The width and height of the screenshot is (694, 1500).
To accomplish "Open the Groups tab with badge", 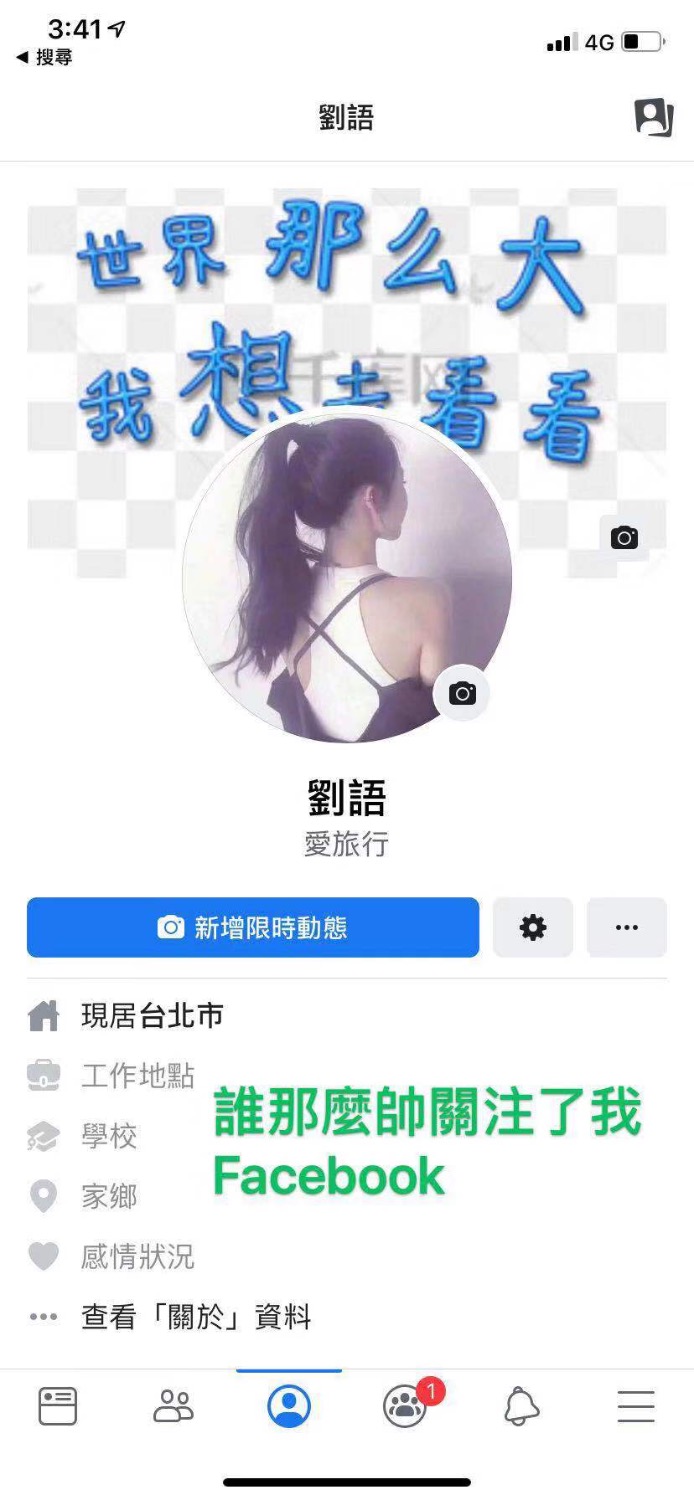I will 405,1406.
